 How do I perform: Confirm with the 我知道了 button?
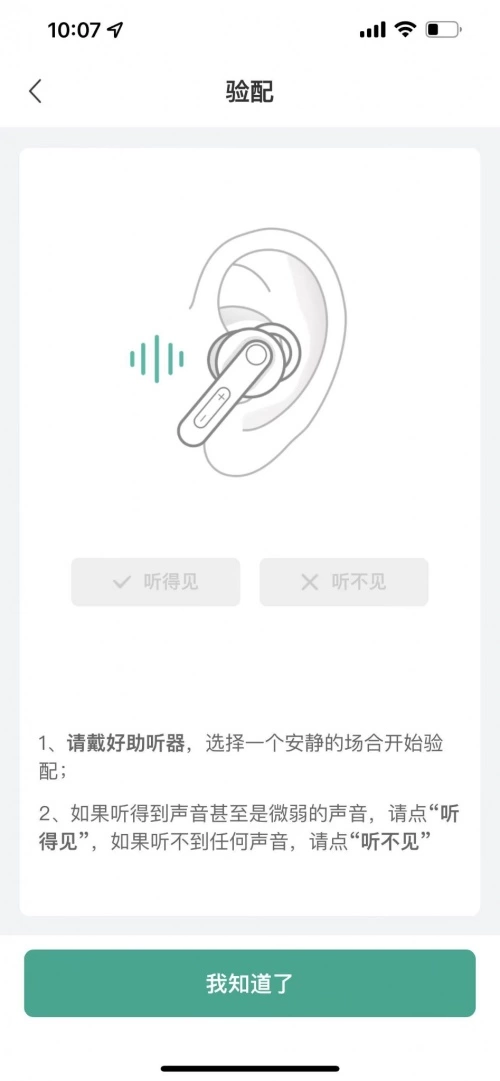(250, 983)
